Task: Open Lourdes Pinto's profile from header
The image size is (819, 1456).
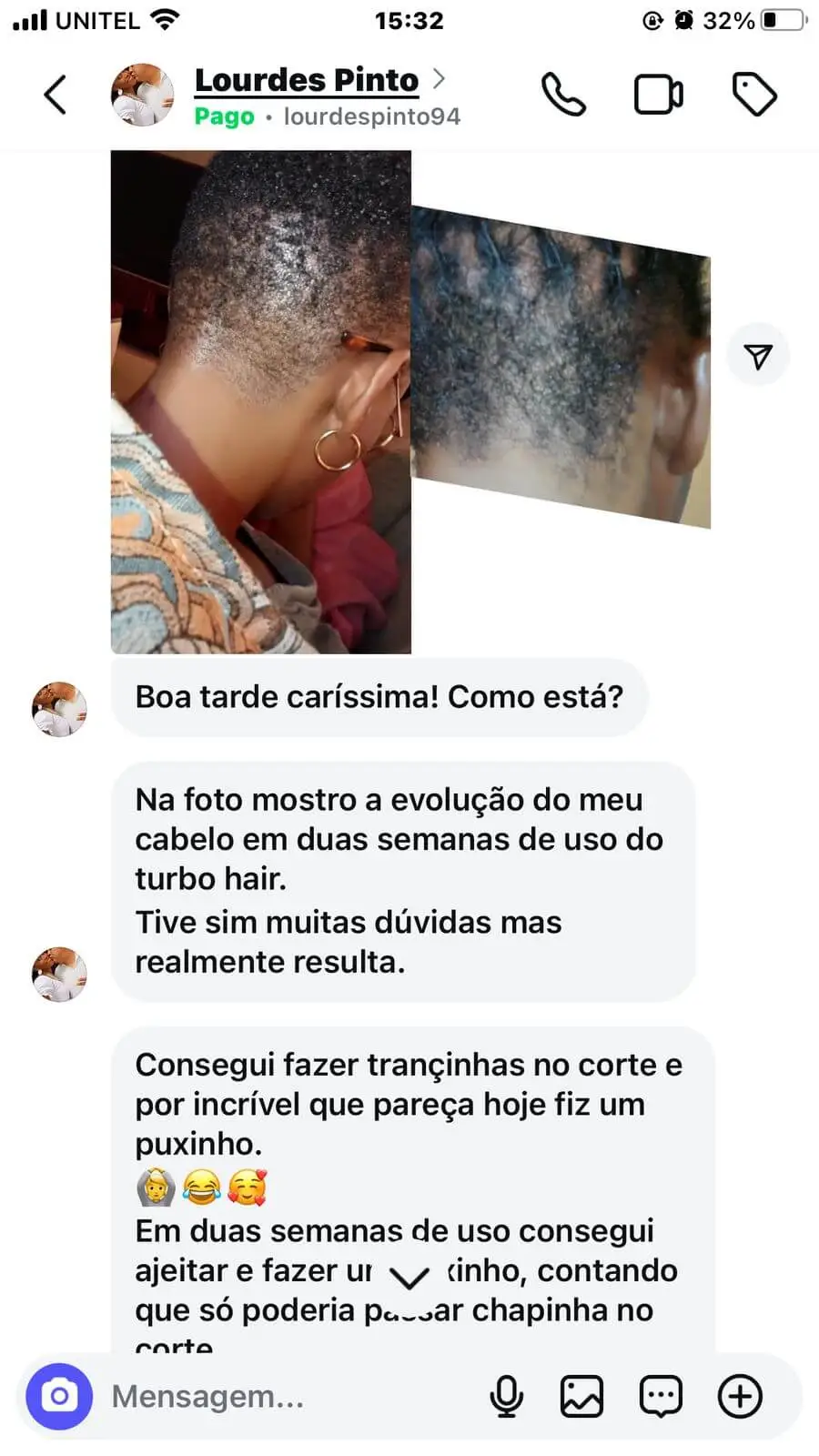Action: click(x=307, y=81)
